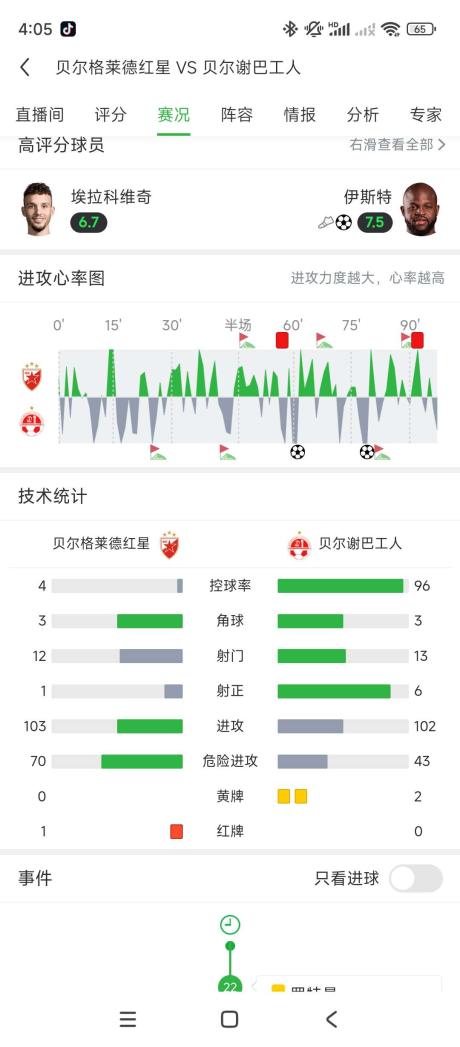The height and width of the screenshot is (1047, 460).
Task: Go to the system home screen
Action: tap(230, 1019)
